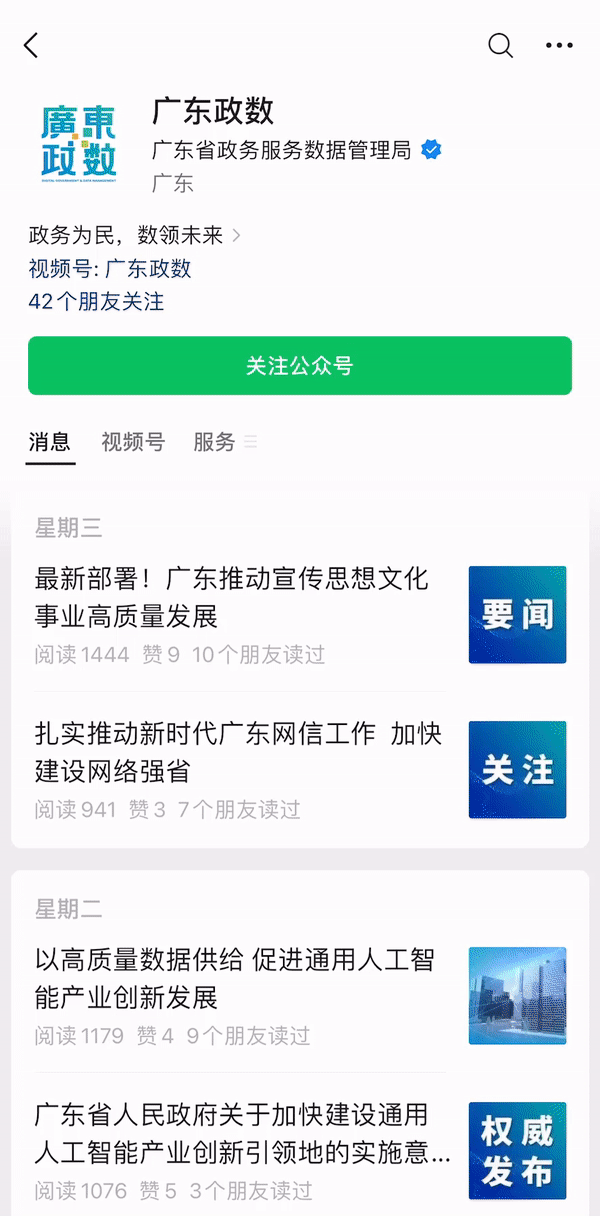
Task: Open the 视频号: 广东政数 channel link
Action: tap(110, 268)
